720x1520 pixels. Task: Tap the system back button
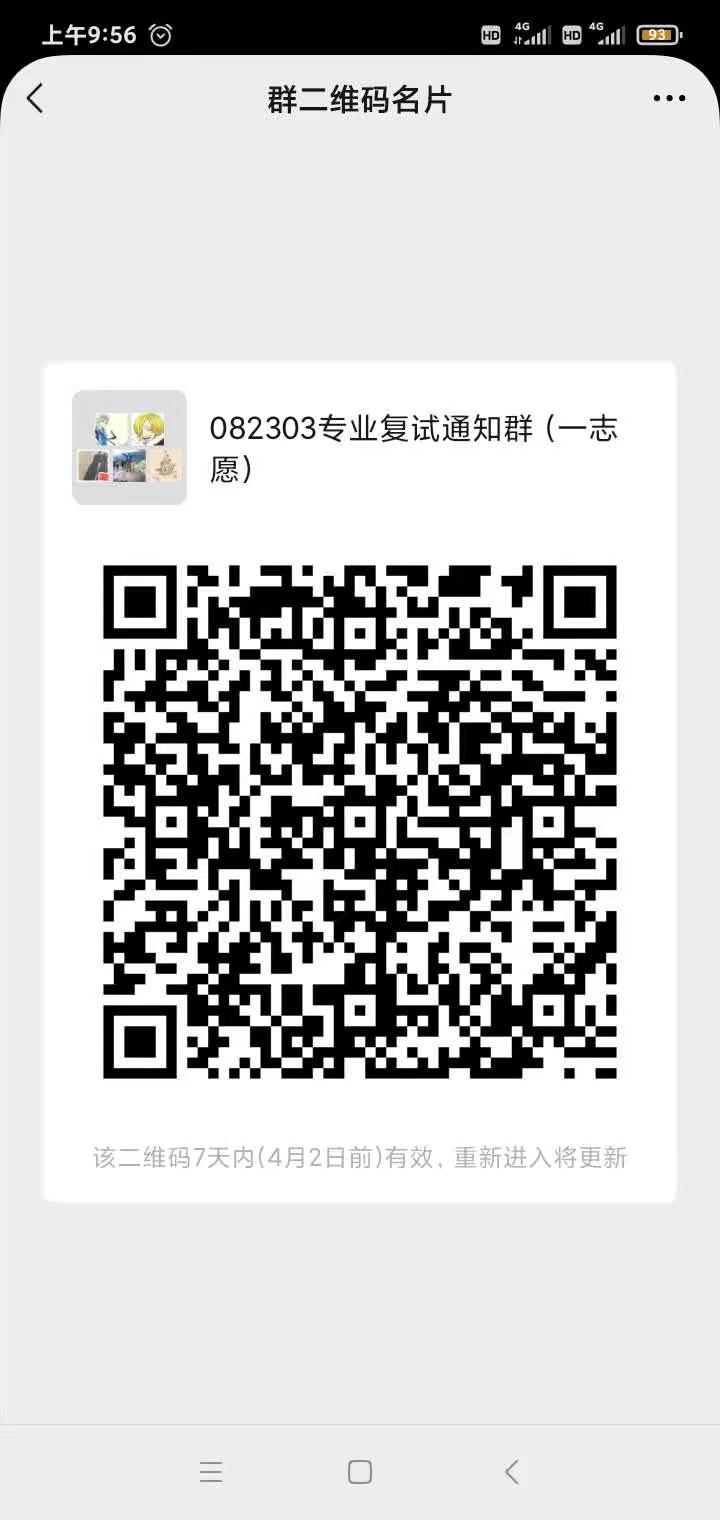pyautogui.click(x=511, y=1471)
